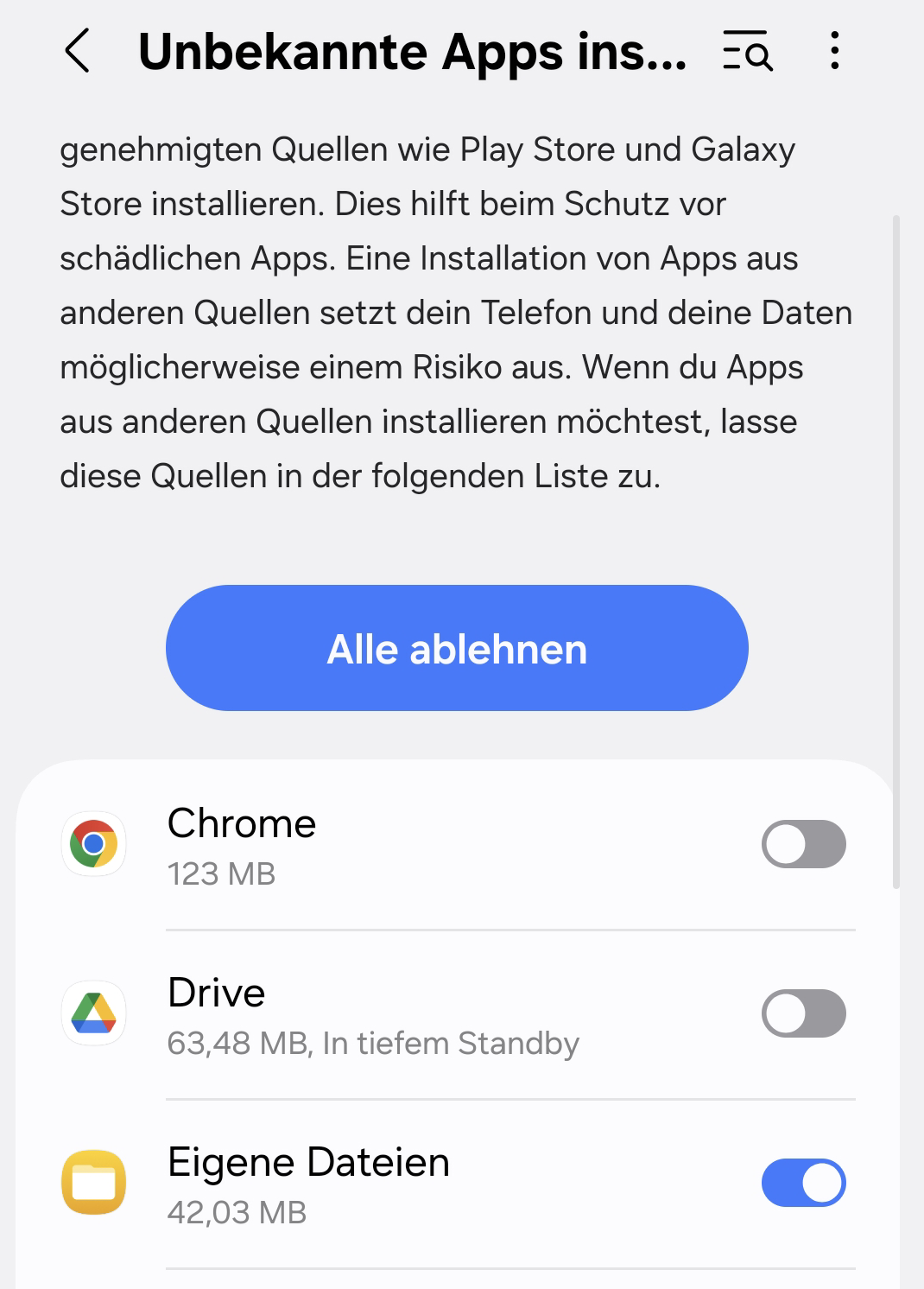Screen dimensions: 924x1289
Task: Go back from Unbekannte Apps installieren
Action: (x=78, y=51)
